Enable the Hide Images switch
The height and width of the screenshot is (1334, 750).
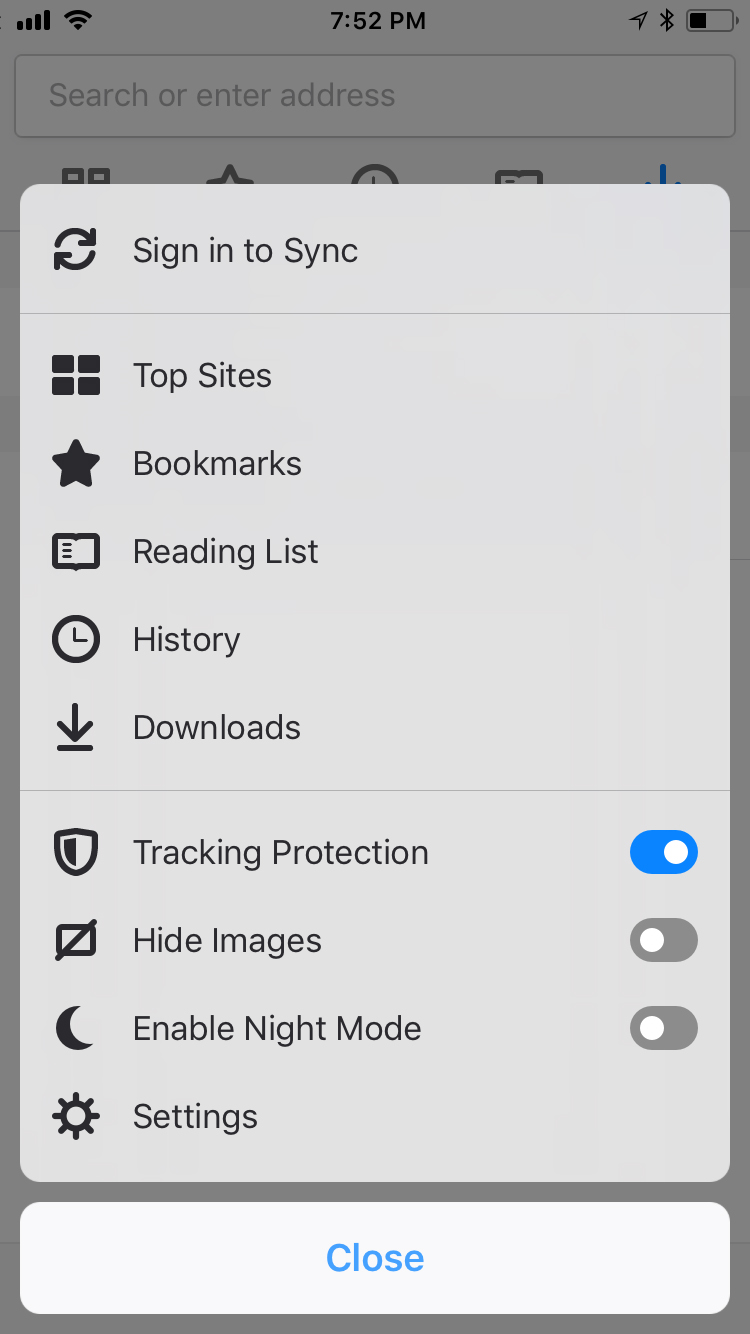tap(664, 940)
